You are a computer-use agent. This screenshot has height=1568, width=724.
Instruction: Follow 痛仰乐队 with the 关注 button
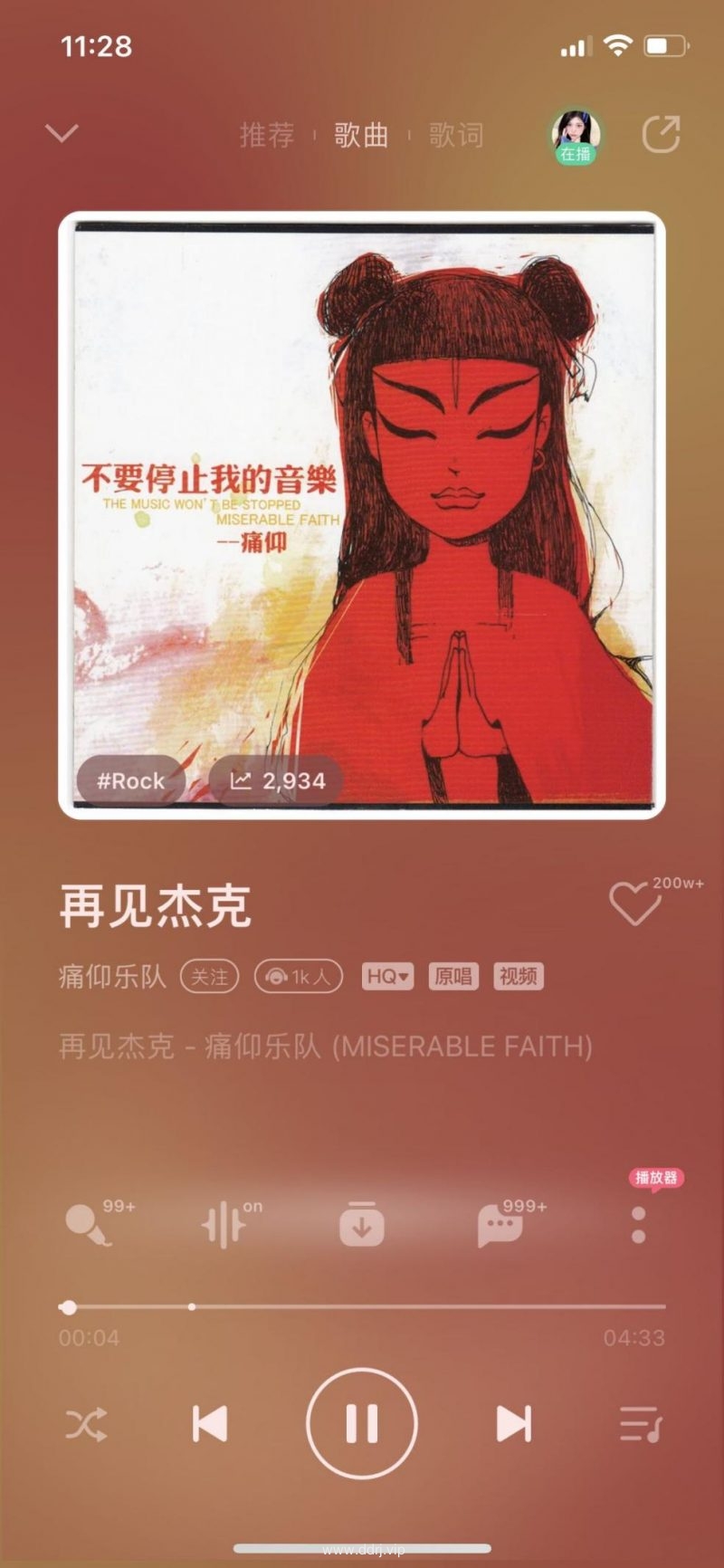click(209, 976)
